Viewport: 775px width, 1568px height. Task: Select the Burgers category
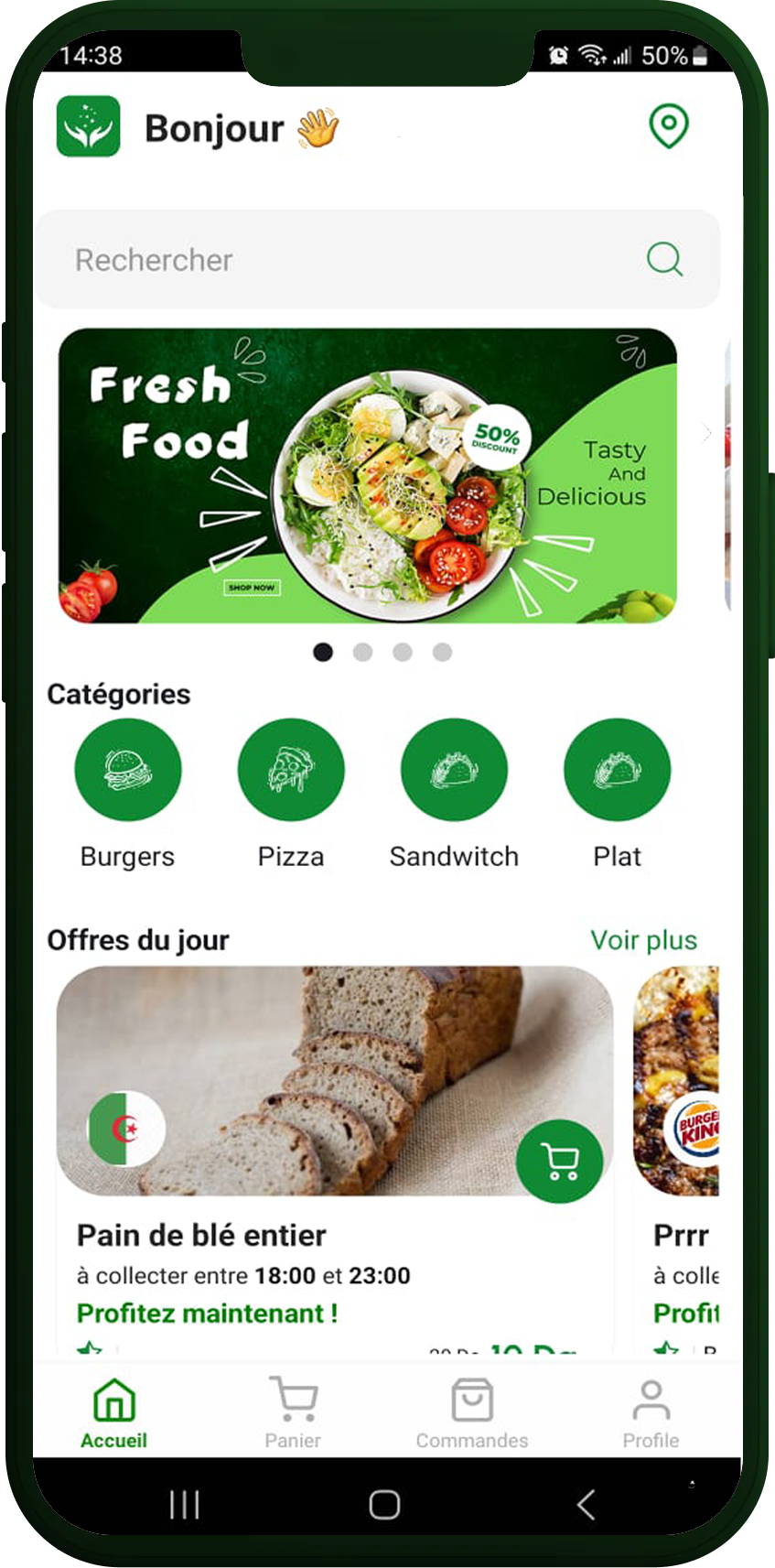point(128,771)
